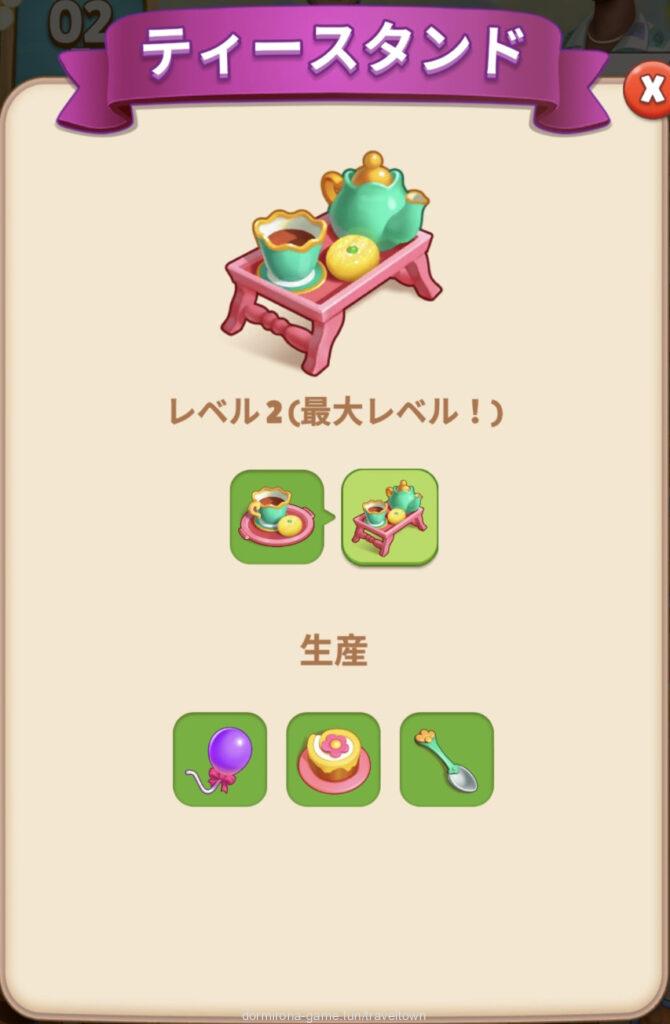
Task: Open the flower cake product item
Action: point(333,759)
